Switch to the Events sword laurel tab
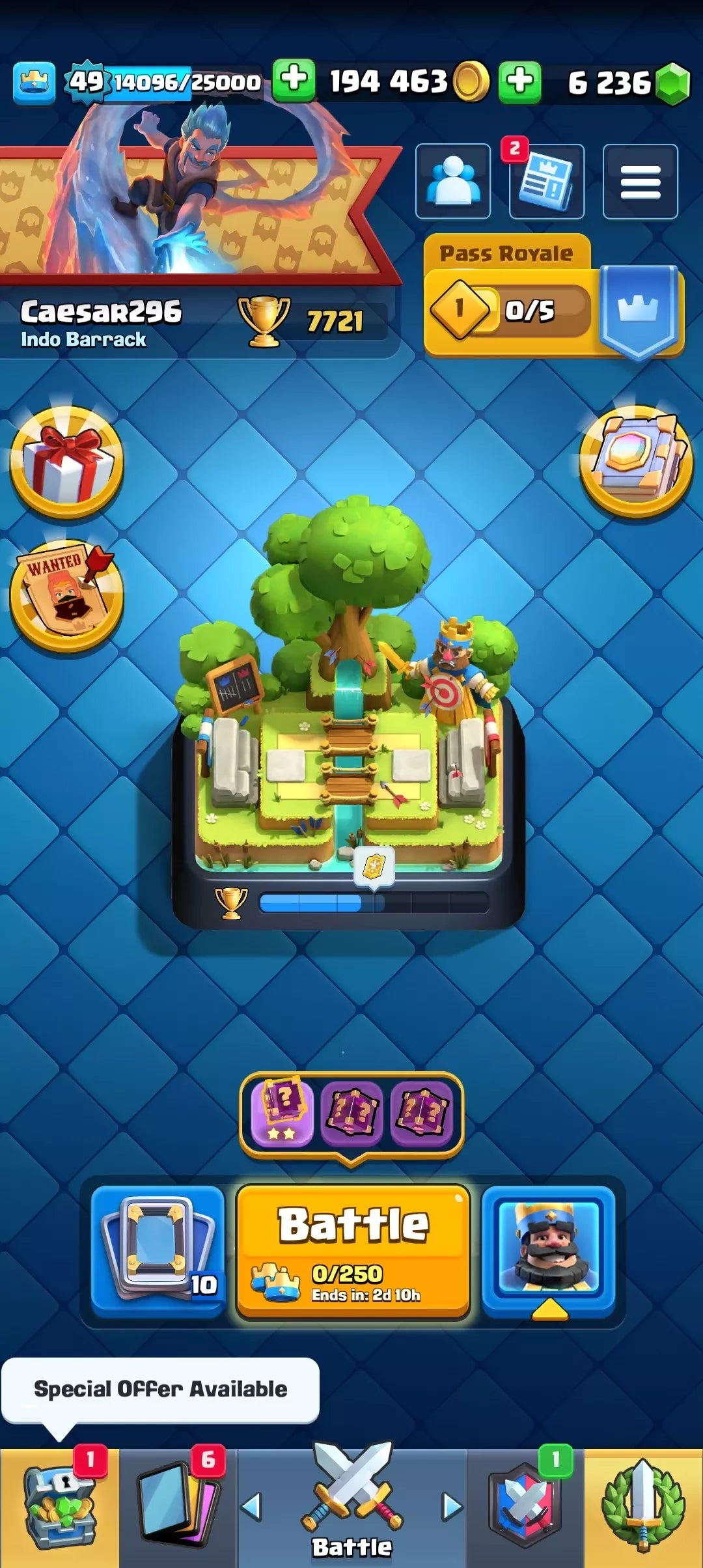Image resolution: width=703 pixels, height=1568 pixels. pyautogui.click(x=643, y=1507)
